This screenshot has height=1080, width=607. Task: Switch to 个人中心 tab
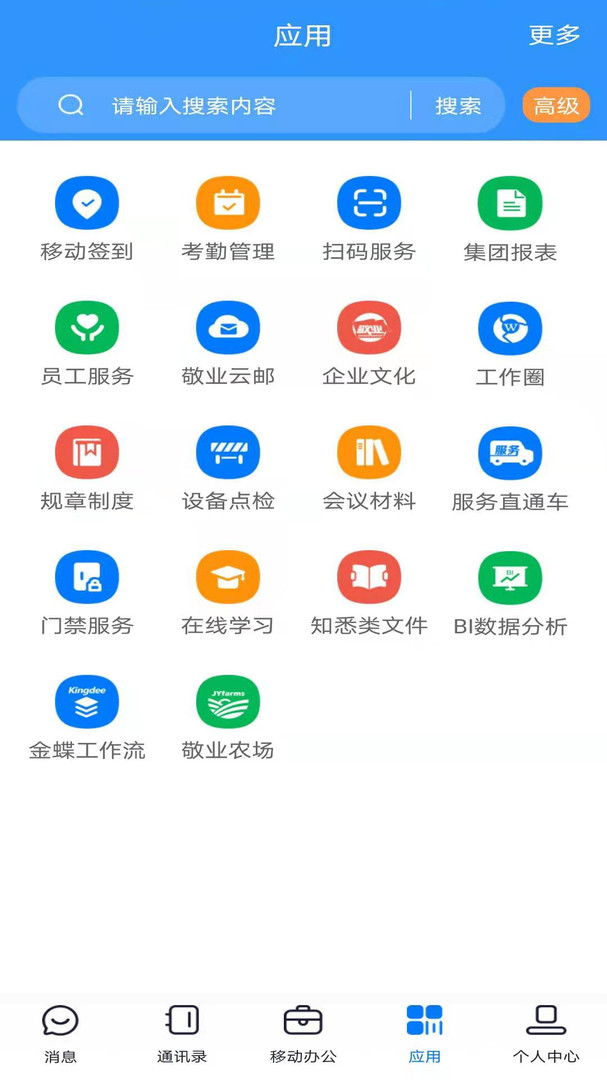pyautogui.click(x=546, y=1033)
